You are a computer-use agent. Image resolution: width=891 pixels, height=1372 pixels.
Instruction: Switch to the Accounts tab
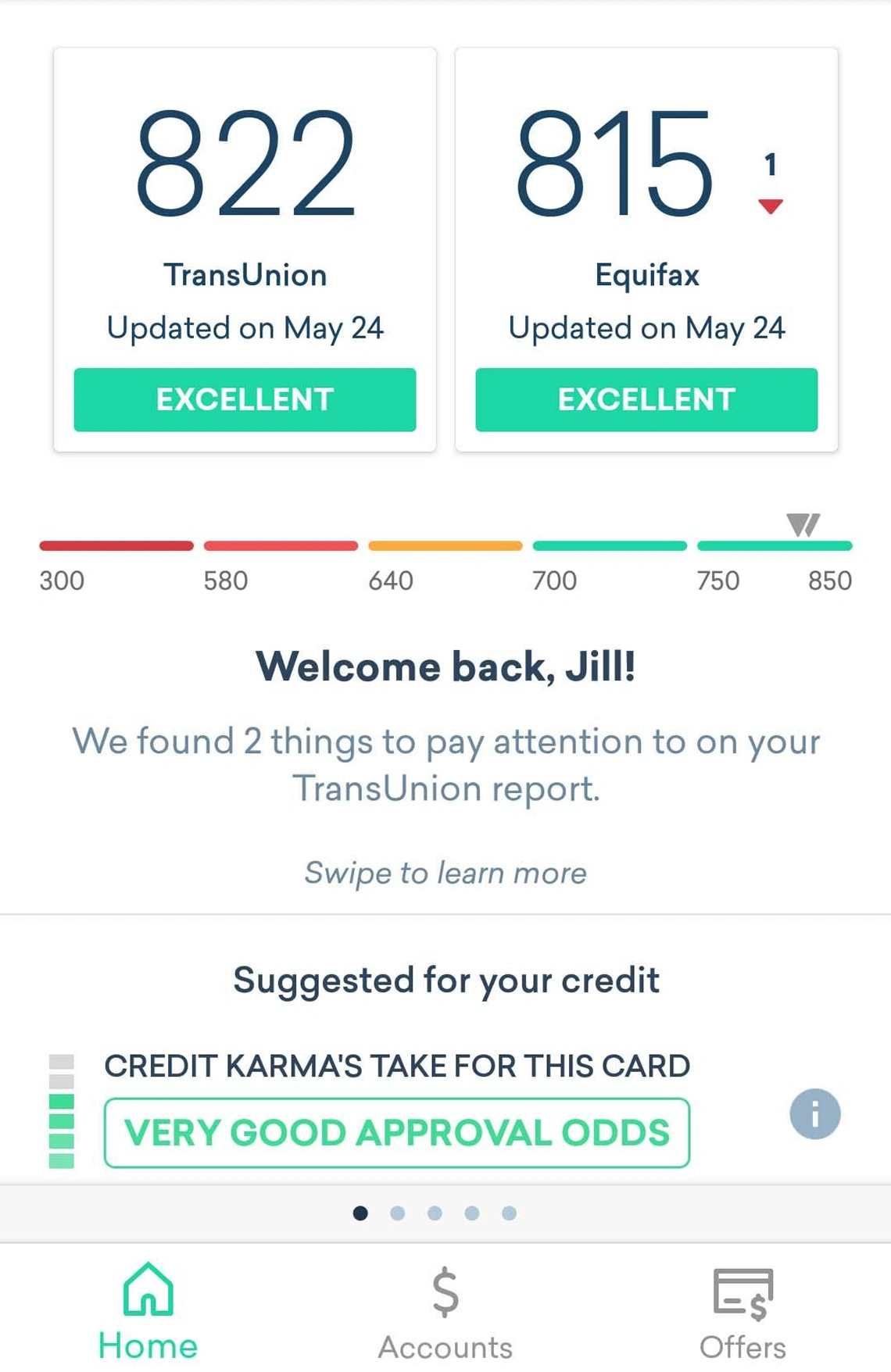pos(445,1313)
